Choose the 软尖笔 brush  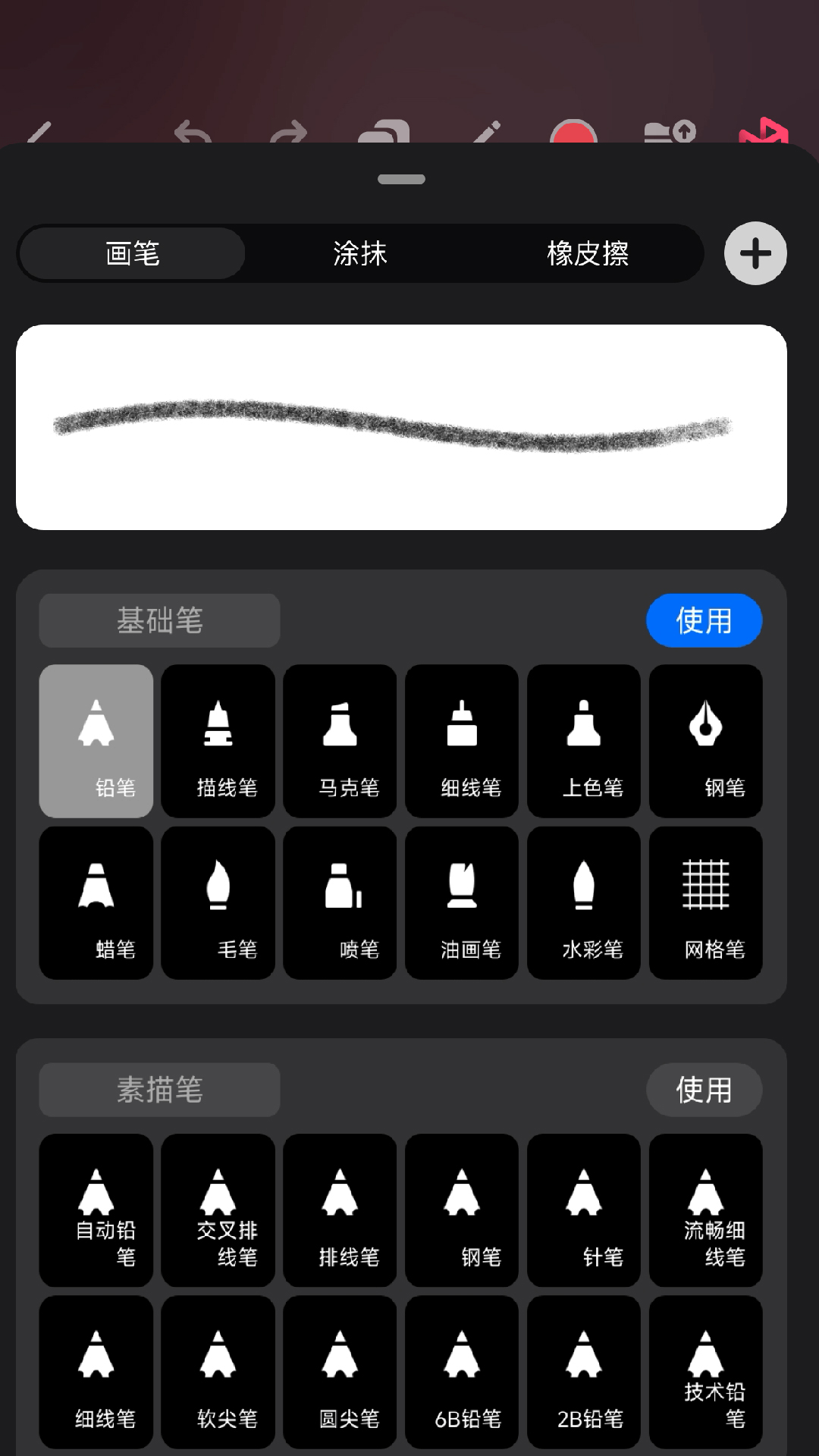[218, 1372]
